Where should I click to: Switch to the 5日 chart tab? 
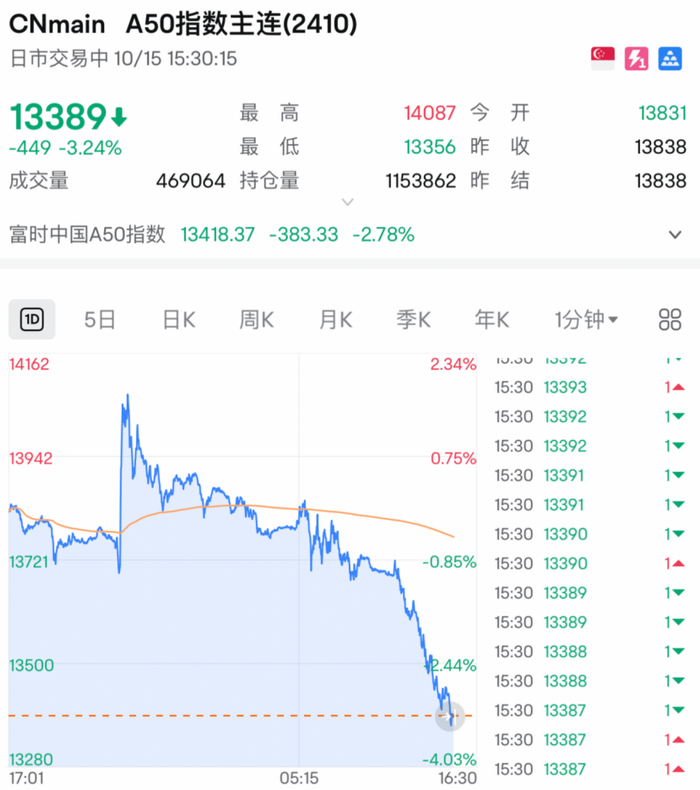click(x=100, y=320)
